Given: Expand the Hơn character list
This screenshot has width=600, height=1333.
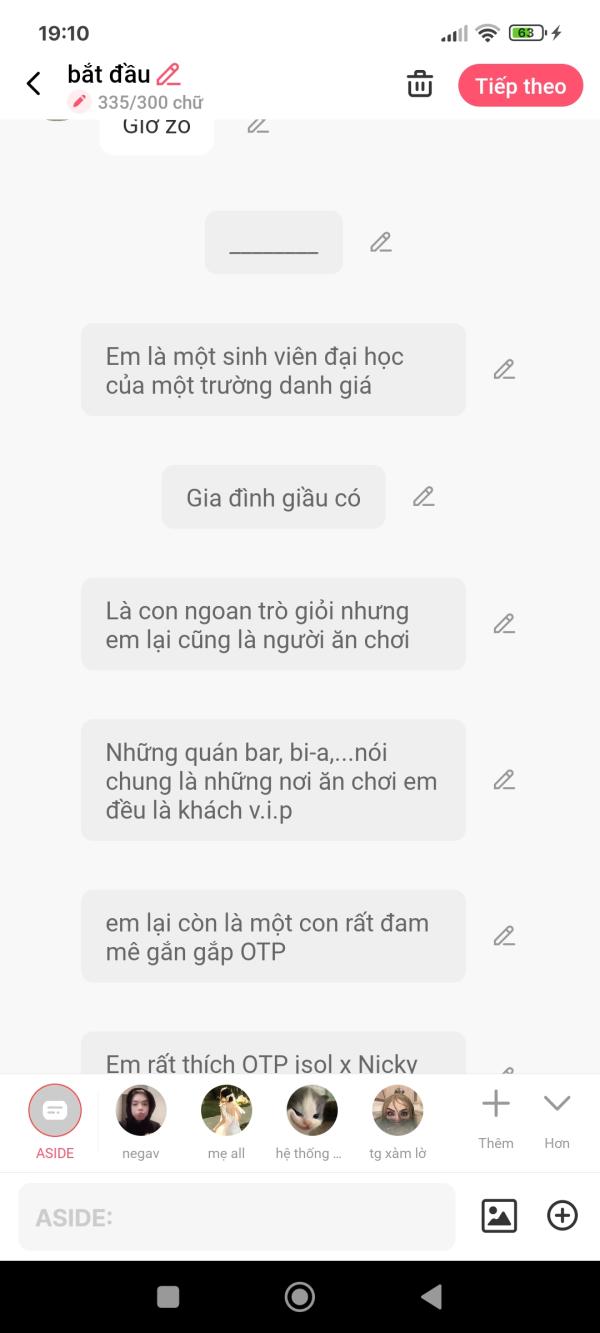Looking at the screenshot, I should tap(557, 1118).
